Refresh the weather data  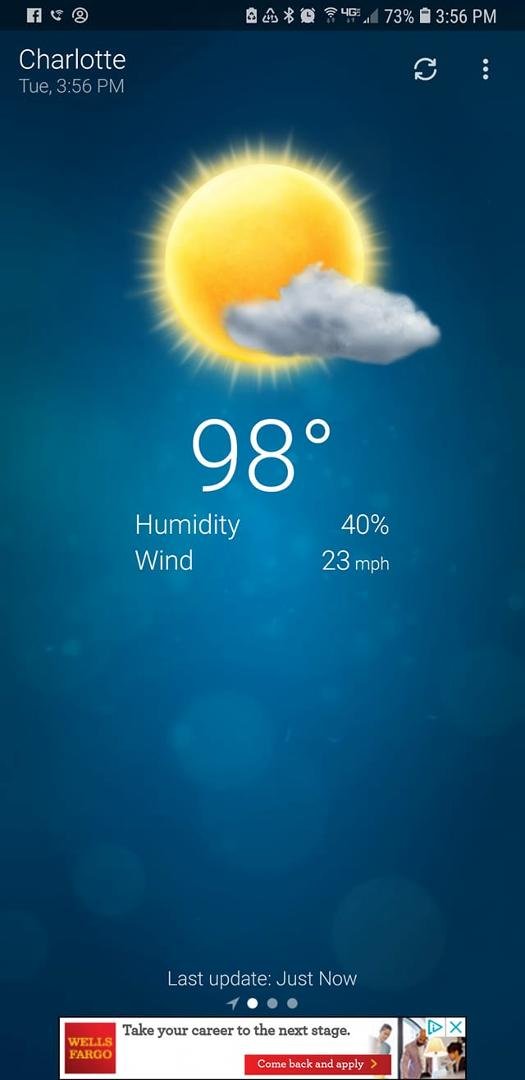[x=425, y=69]
